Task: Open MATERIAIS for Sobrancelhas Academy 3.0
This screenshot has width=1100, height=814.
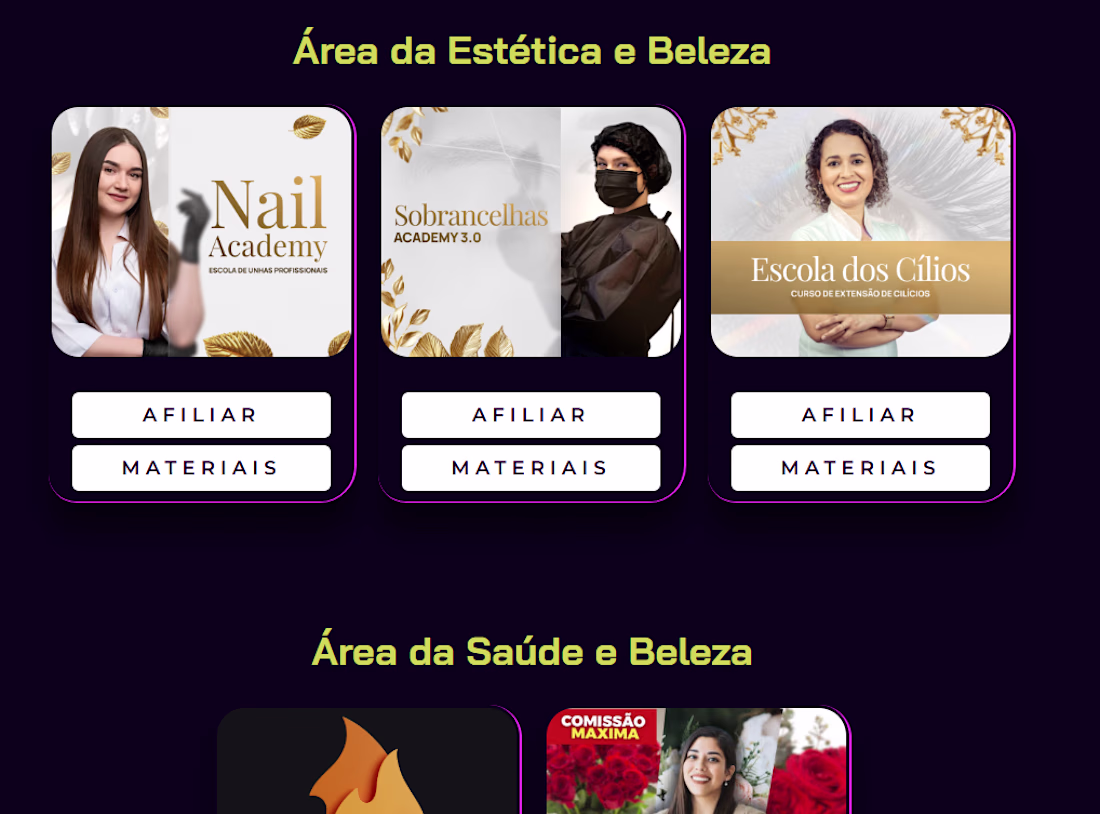Action: point(530,468)
